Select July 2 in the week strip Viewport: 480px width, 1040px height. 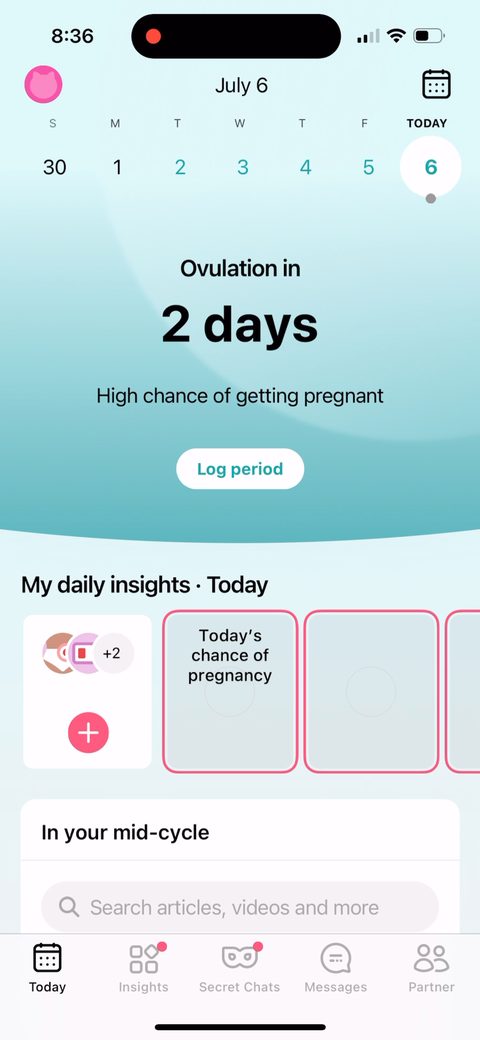[180, 167]
